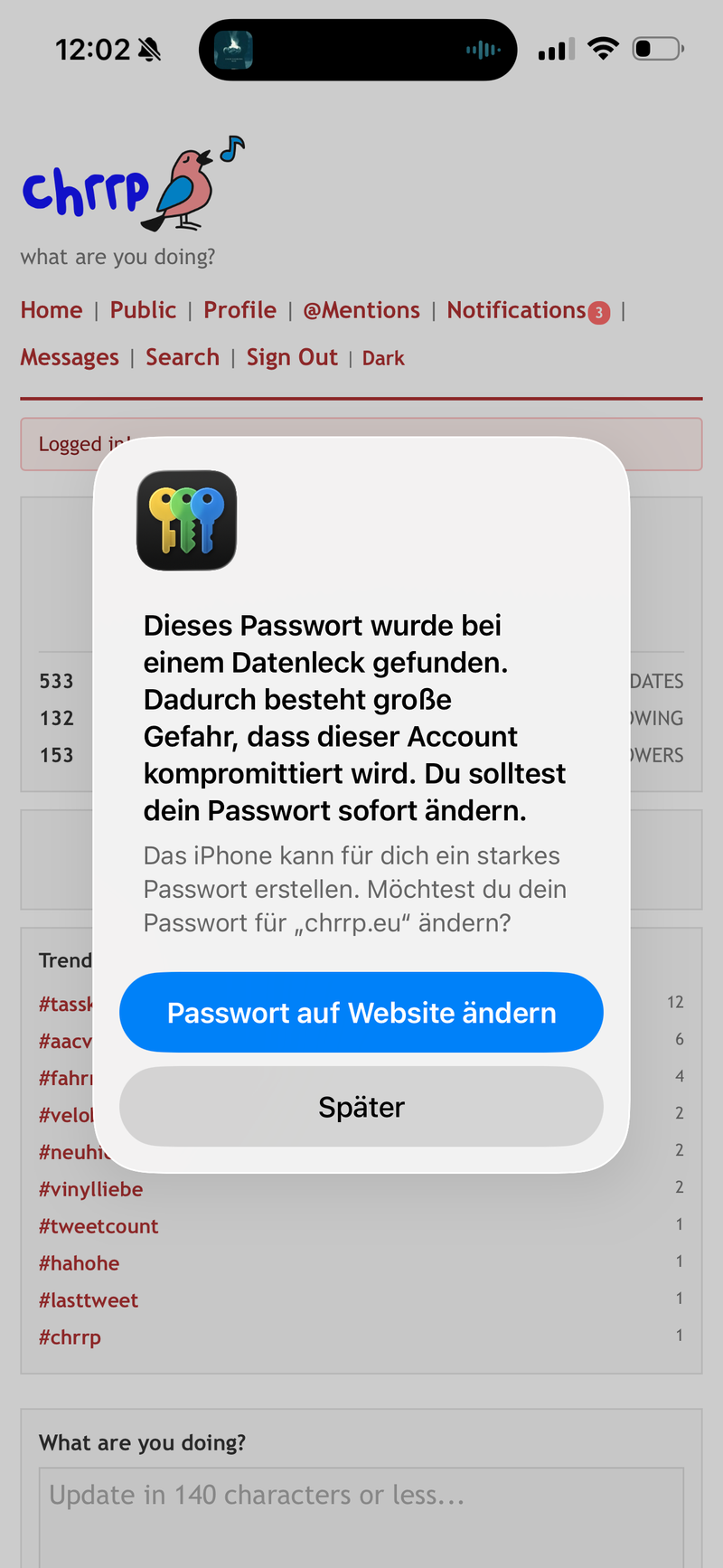Viewport: 723px width, 1568px height.
Task: View @Mentions
Action: pos(361,310)
